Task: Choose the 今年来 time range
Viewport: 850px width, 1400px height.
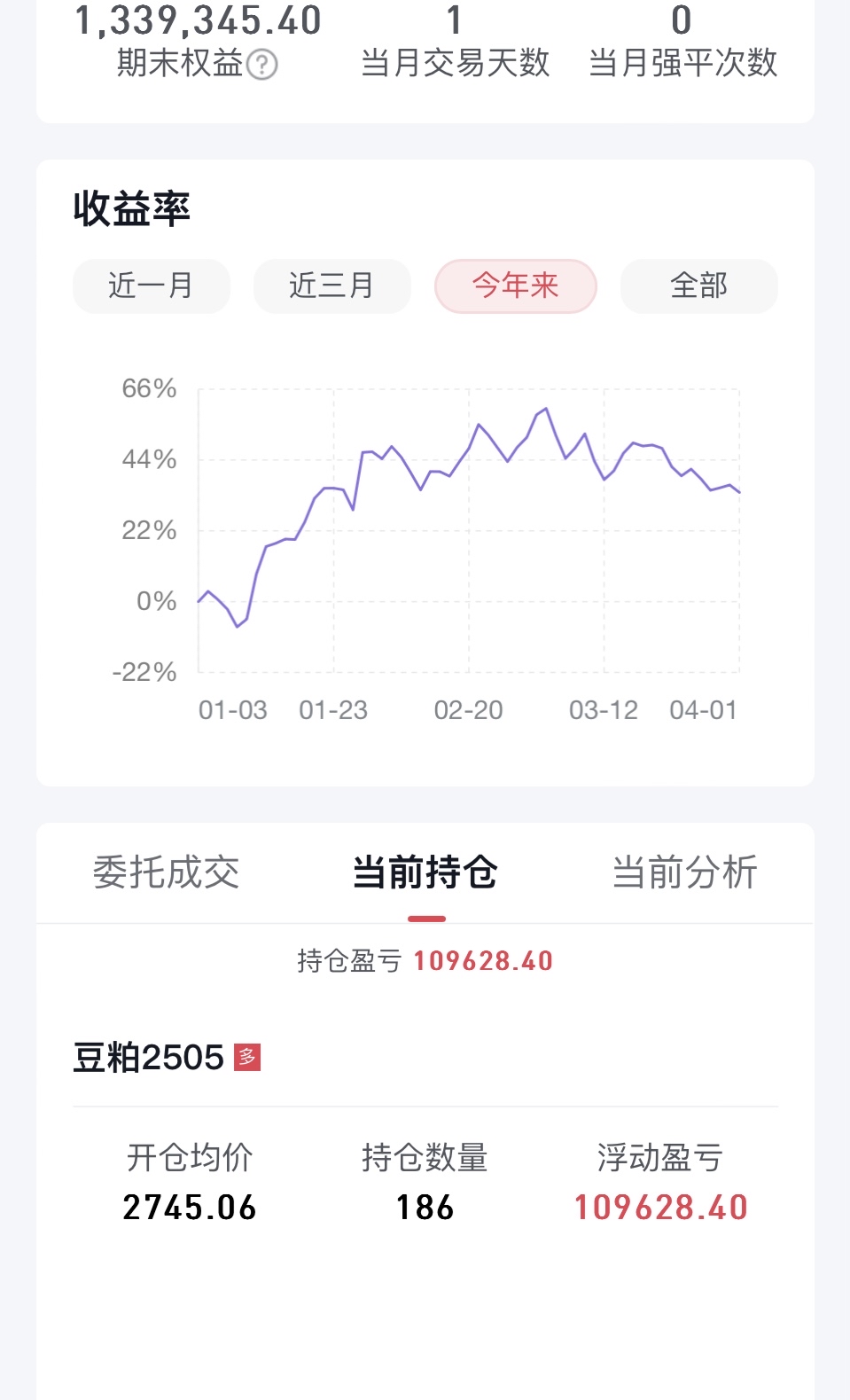Action: click(516, 286)
